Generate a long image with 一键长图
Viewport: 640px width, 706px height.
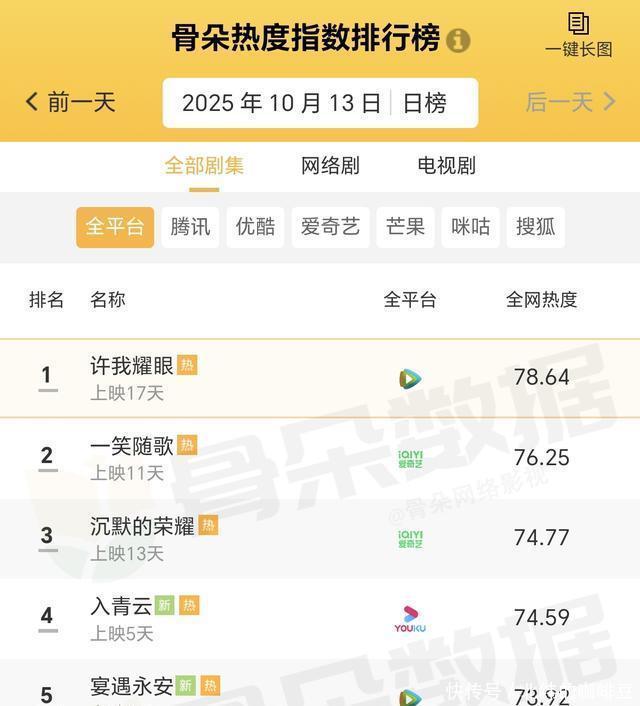tap(578, 35)
